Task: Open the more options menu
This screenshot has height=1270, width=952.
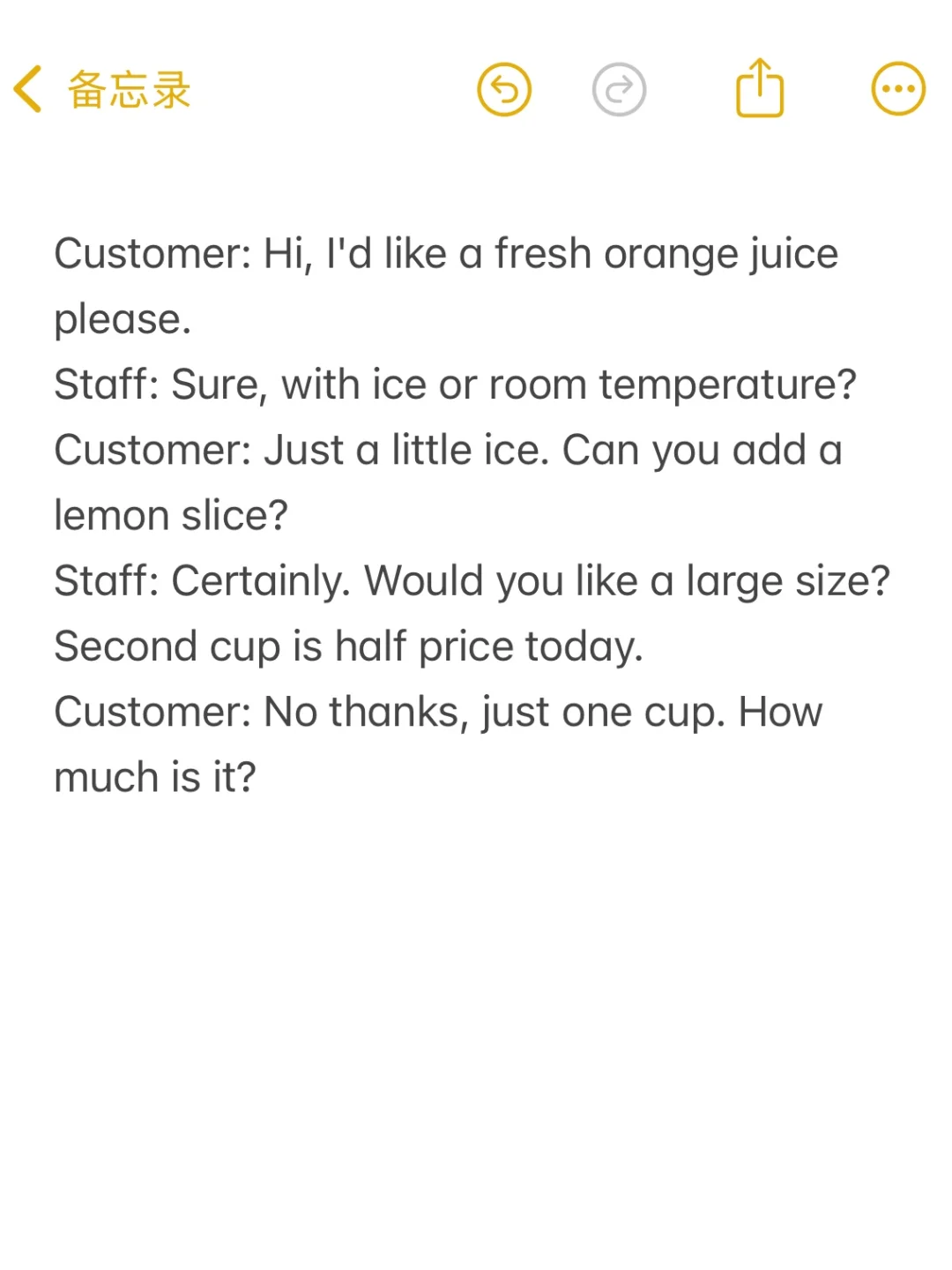Action: (897, 89)
